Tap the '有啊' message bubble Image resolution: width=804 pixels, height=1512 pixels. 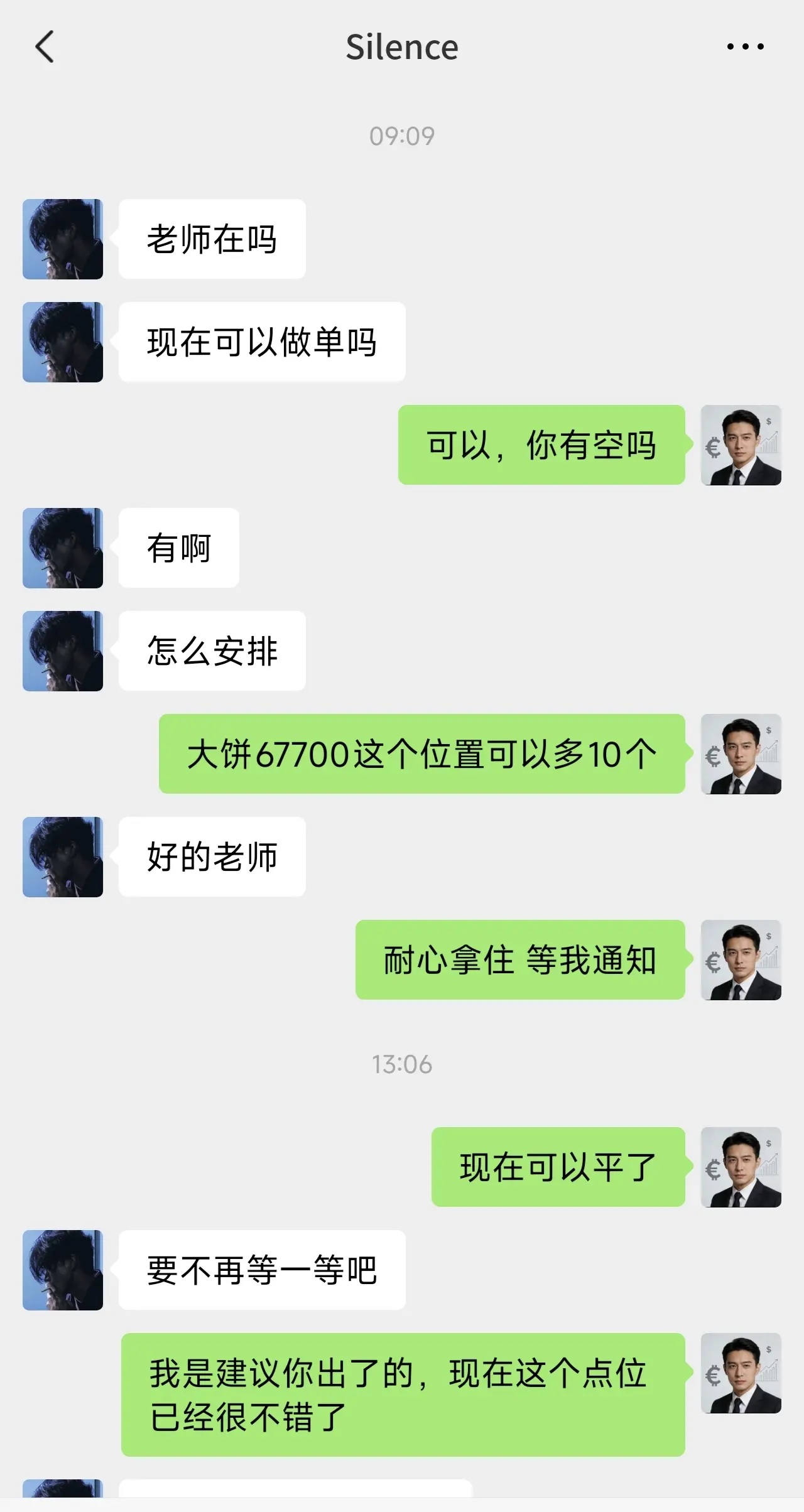click(178, 548)
